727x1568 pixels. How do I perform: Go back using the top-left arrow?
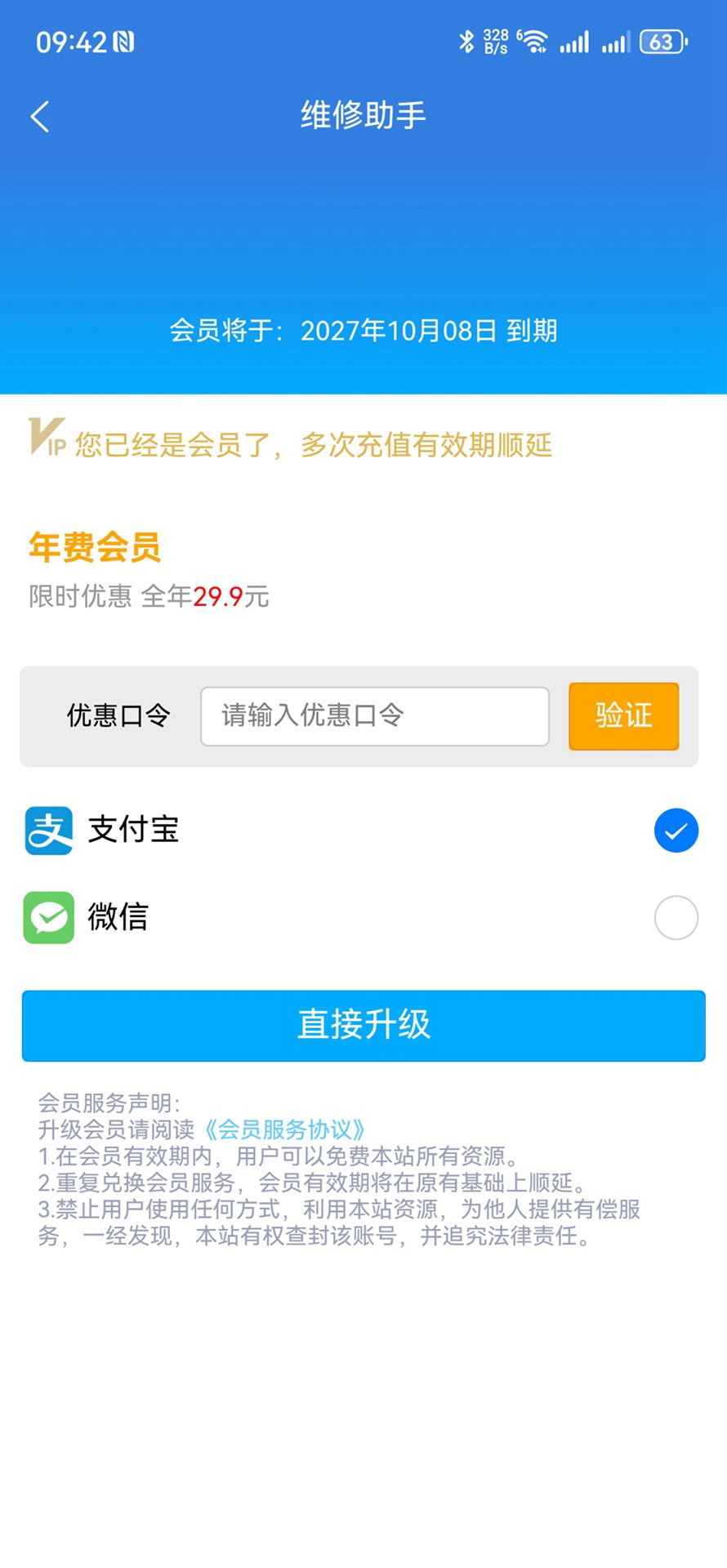tap(40, 117)
